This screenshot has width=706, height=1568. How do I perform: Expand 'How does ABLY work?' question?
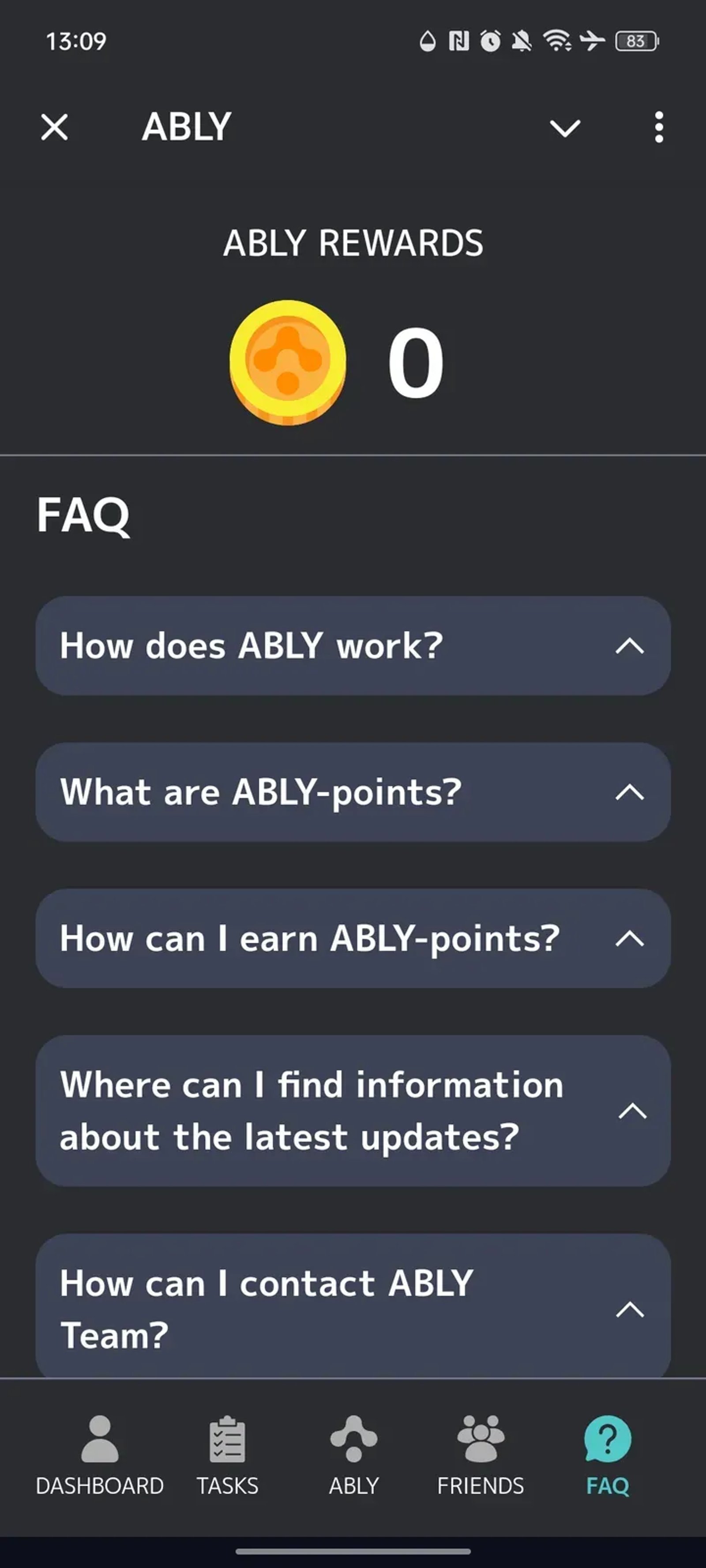click(x=353, y=646)
